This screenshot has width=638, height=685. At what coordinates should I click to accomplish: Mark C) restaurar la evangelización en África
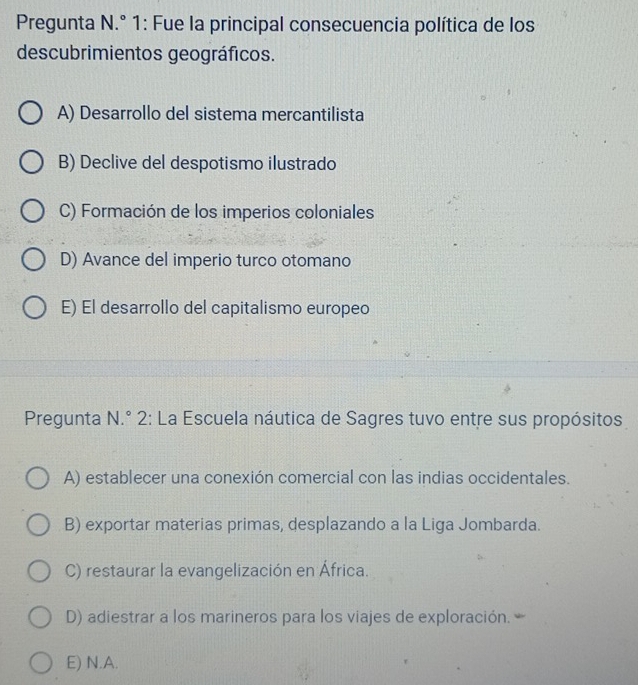(36, 571)
